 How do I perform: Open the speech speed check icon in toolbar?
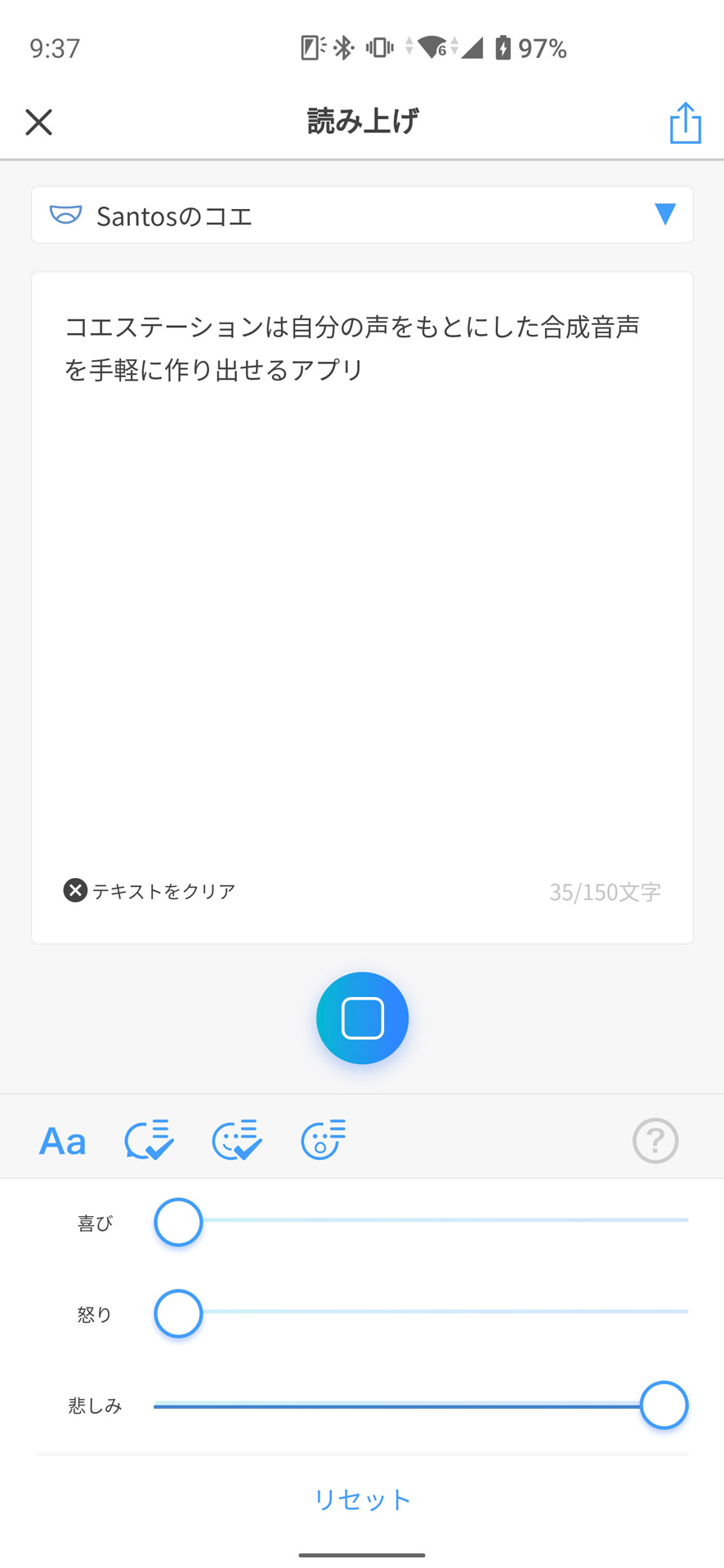click(x=149, y=1139)
